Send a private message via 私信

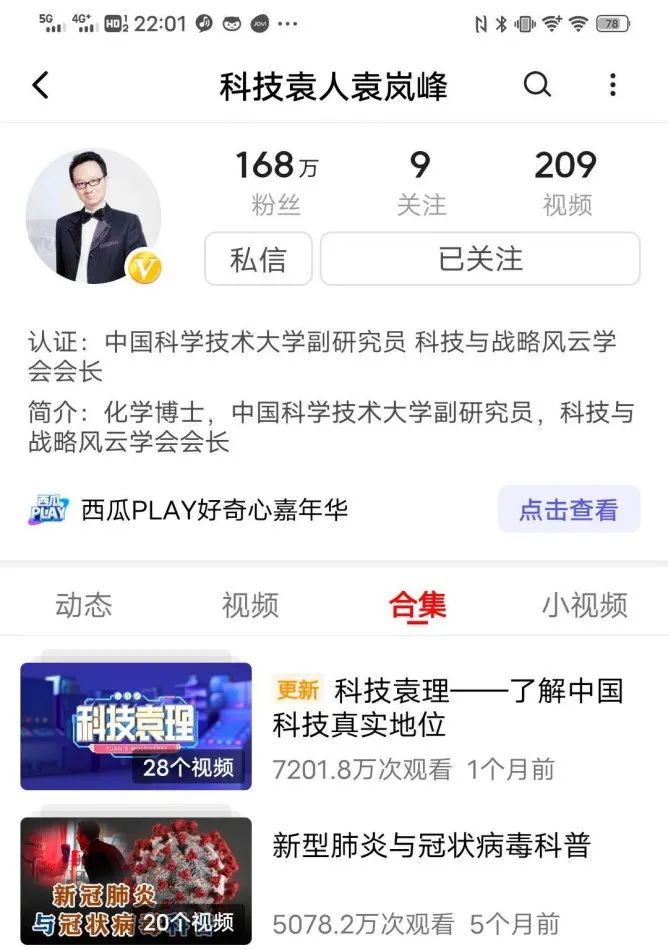point(258,259)
